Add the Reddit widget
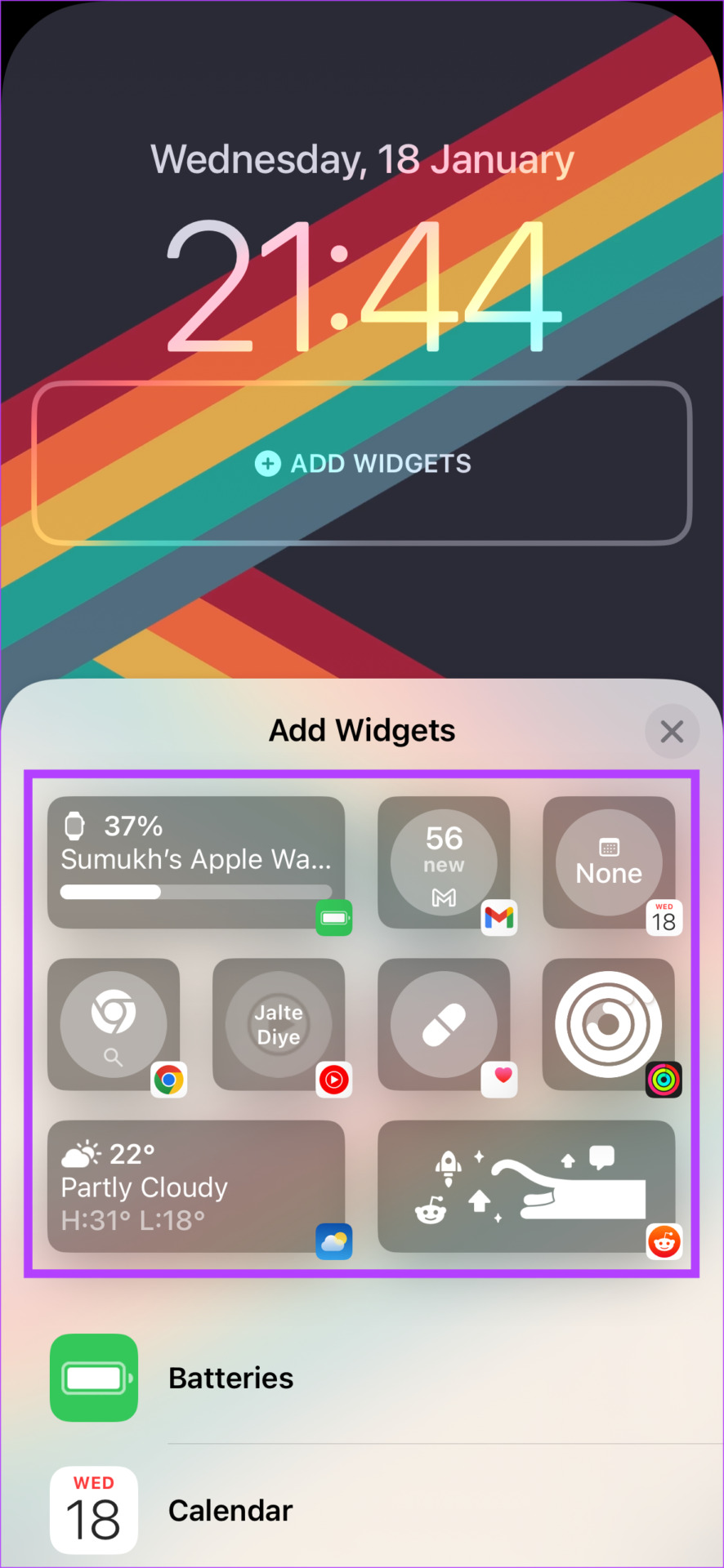724x1568 pixels. coord(526,1186)
